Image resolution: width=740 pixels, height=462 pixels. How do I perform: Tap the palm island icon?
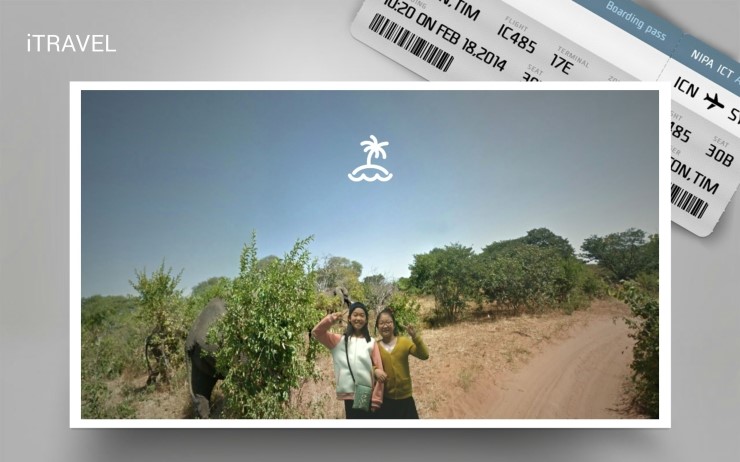[370, 160]
